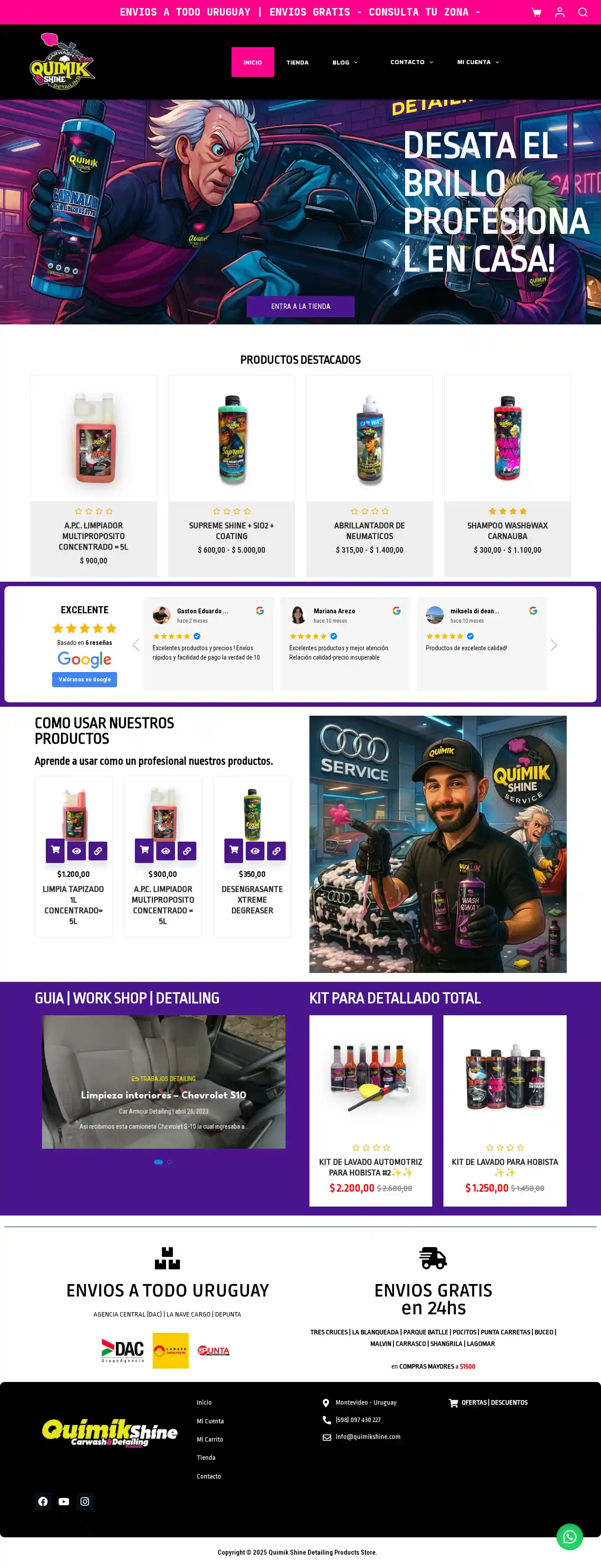Open the Shampoo Wash&Wax Carnauba product card
The height and width of the screenshot is (1568, 601).
(507, 530)
